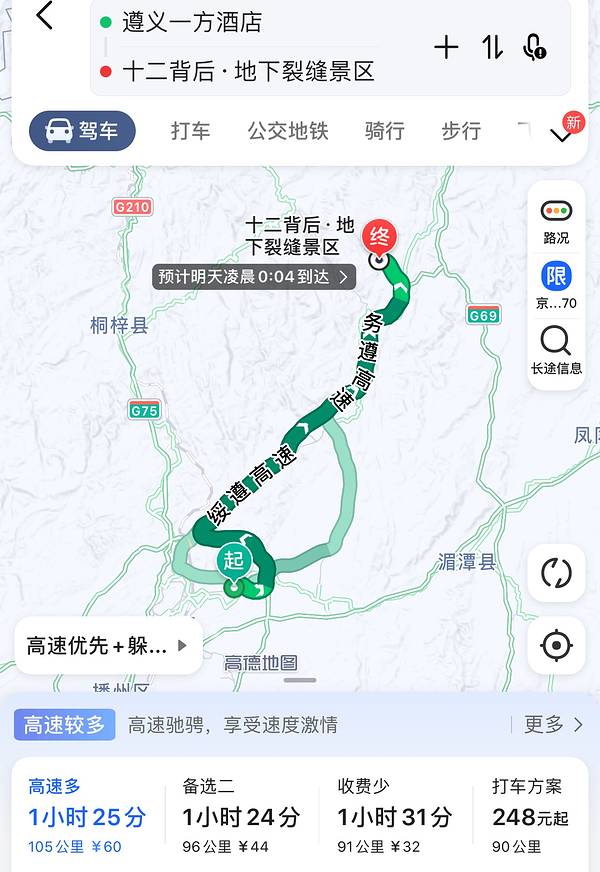Open the voice input microphone
This screenshot has width=600, height=872.
pos(535,47)
